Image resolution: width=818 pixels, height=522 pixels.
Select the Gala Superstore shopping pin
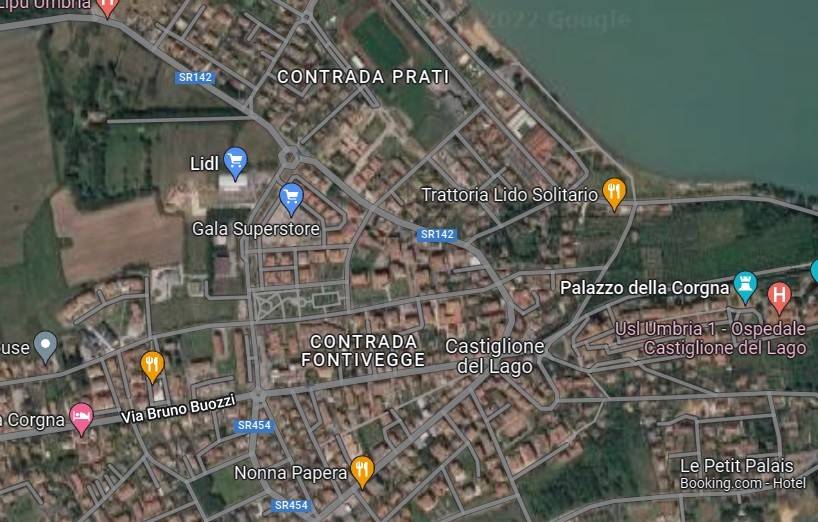[291, 197]
